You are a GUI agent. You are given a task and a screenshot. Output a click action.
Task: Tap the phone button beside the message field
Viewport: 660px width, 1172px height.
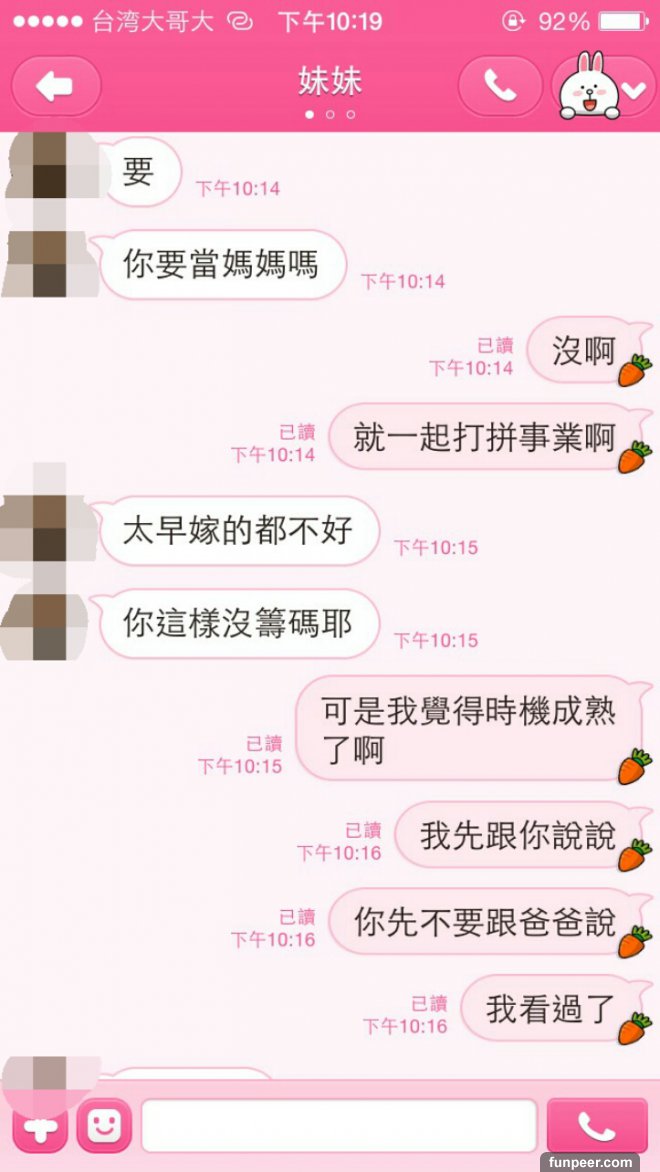(597, 1126)
